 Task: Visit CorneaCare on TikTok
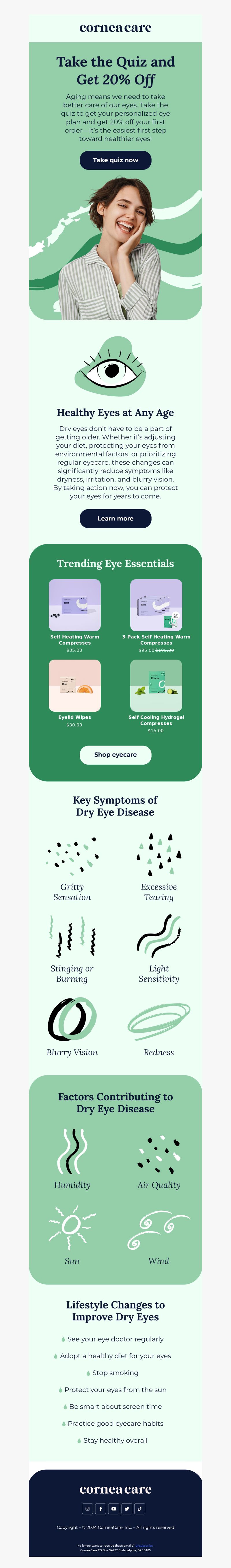(140, 1509)
